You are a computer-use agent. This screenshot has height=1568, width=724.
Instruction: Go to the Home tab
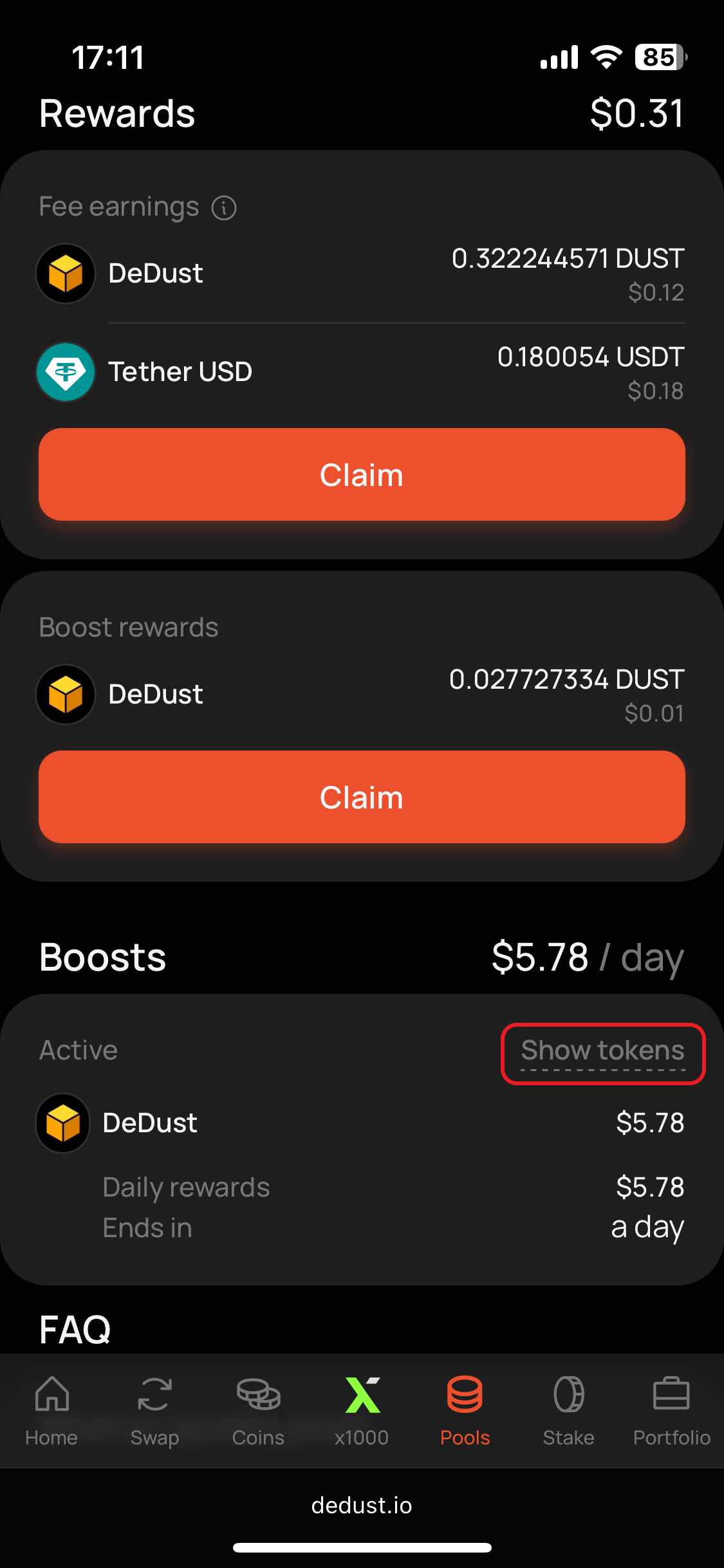point(51,1411)
